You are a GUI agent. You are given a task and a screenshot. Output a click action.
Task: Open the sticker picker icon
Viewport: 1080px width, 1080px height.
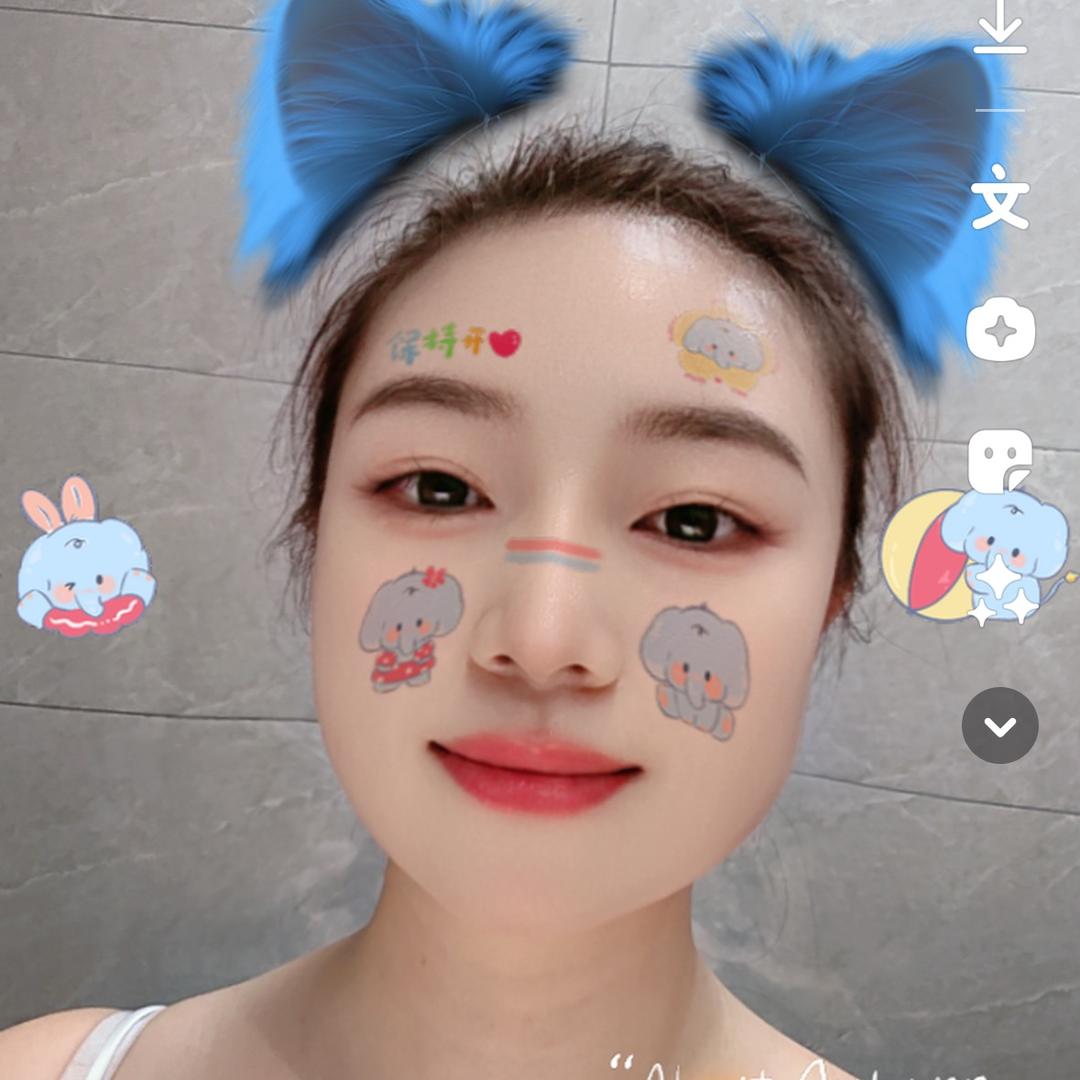(1000, 460)
